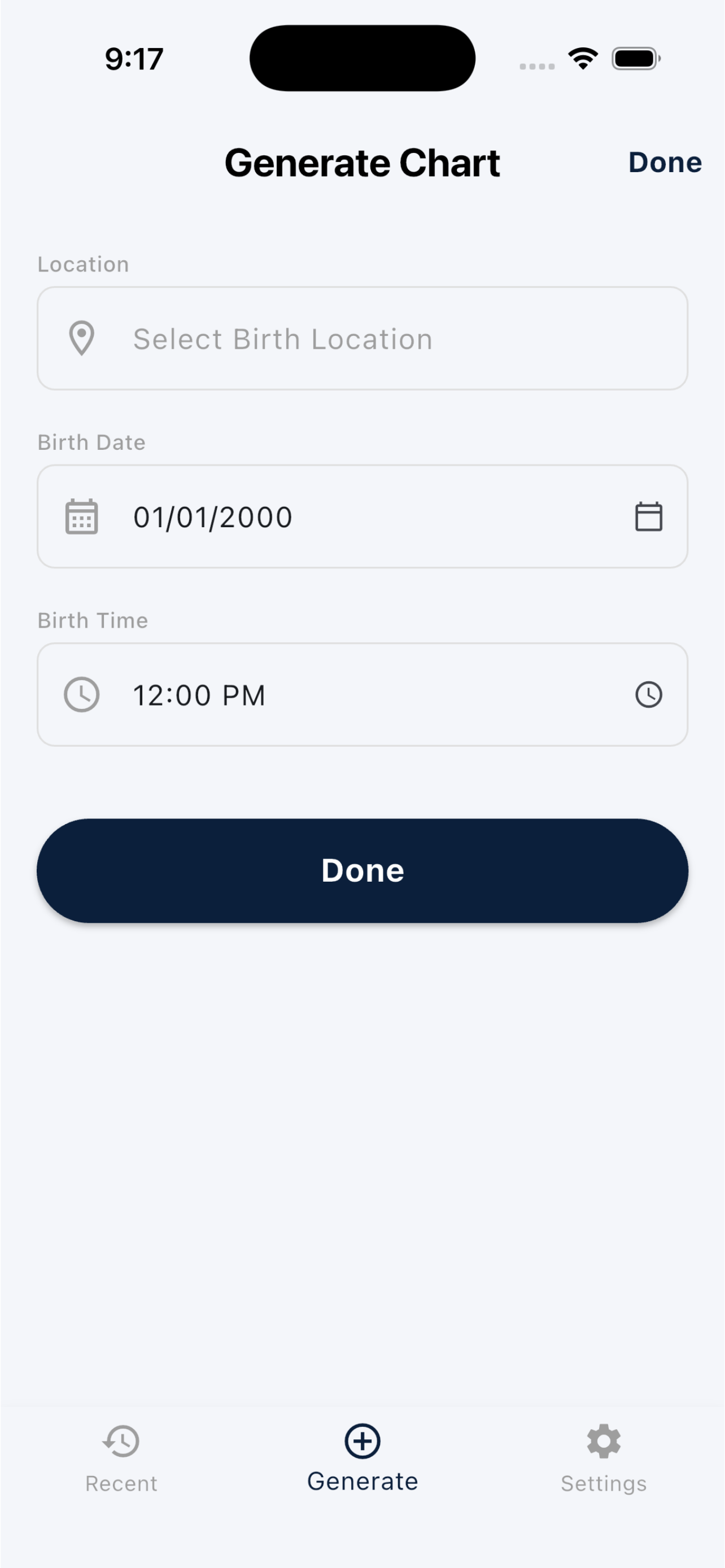Tap Done in the top right corner

click(x=665, y=162)
